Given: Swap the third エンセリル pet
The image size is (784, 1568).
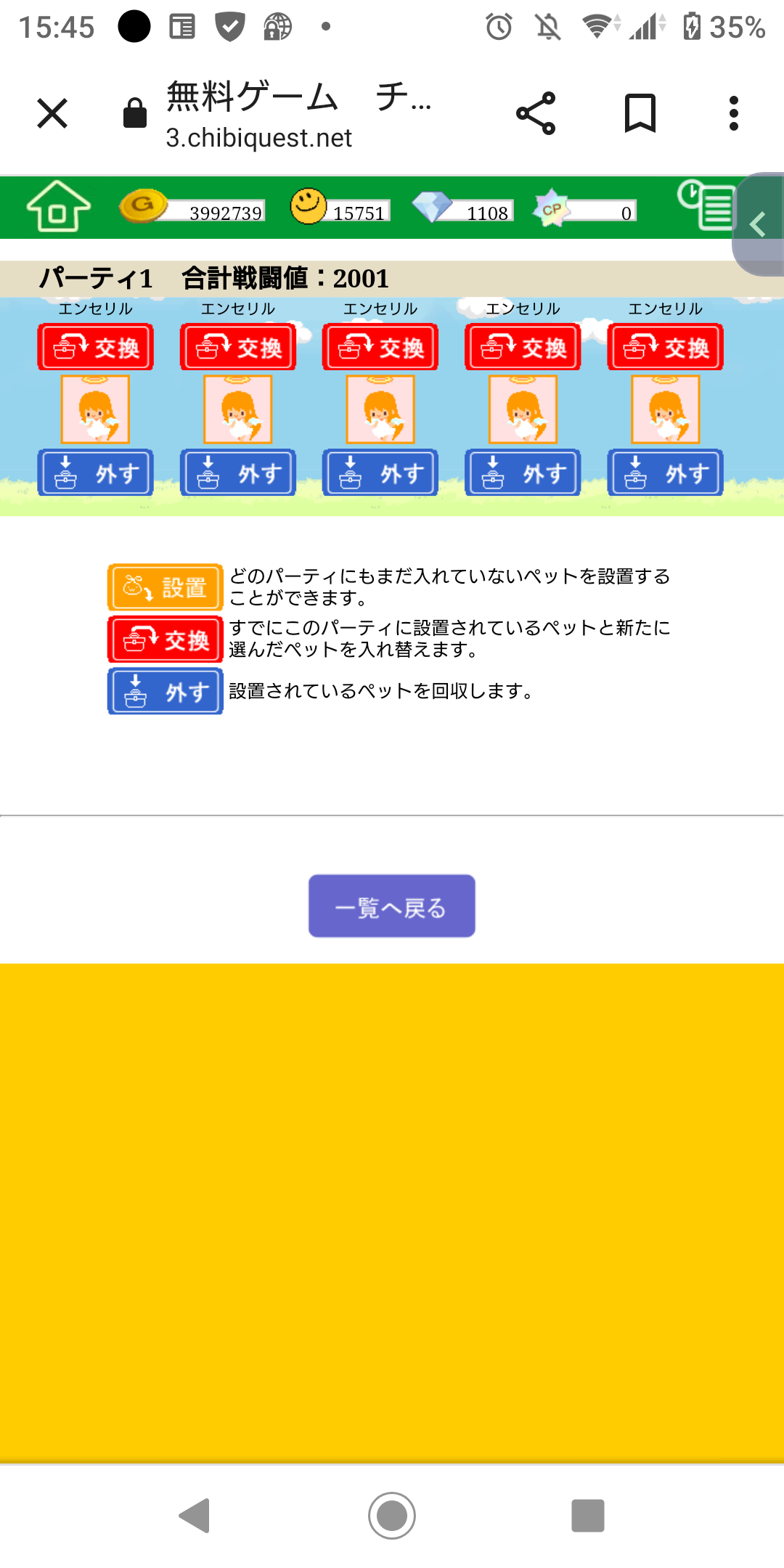Looking at the screenshot, I should [380, 348].
